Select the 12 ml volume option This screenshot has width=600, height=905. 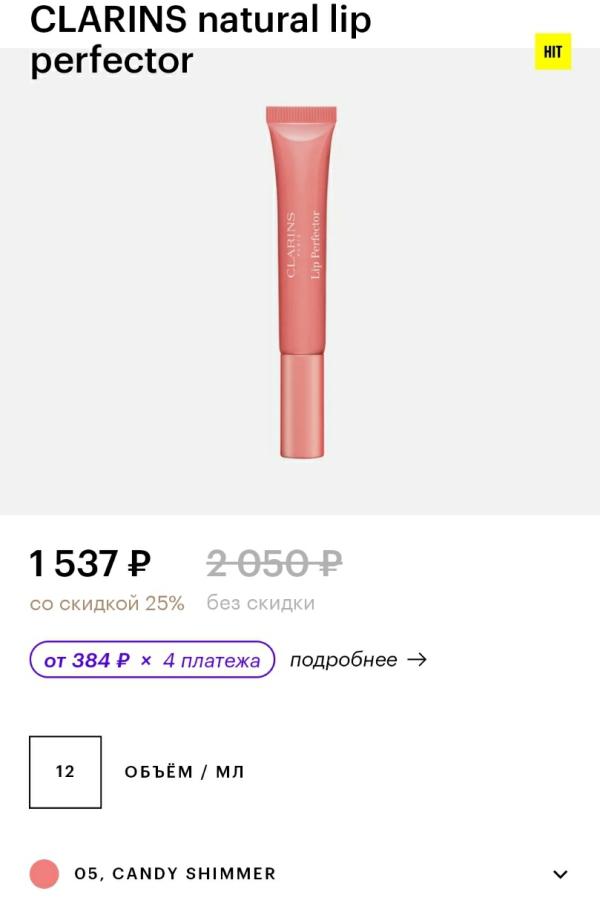click(65, 772)
